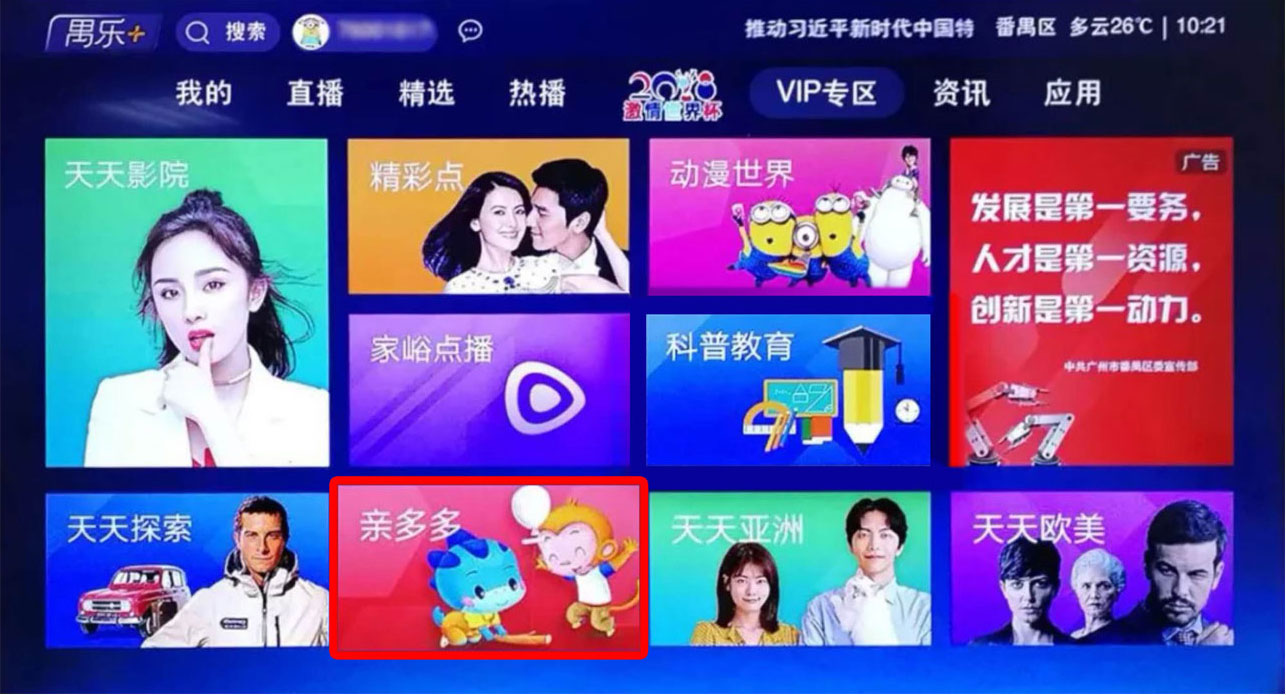
Task: Open the 天天探索 tile
Action: coord(186,569)
